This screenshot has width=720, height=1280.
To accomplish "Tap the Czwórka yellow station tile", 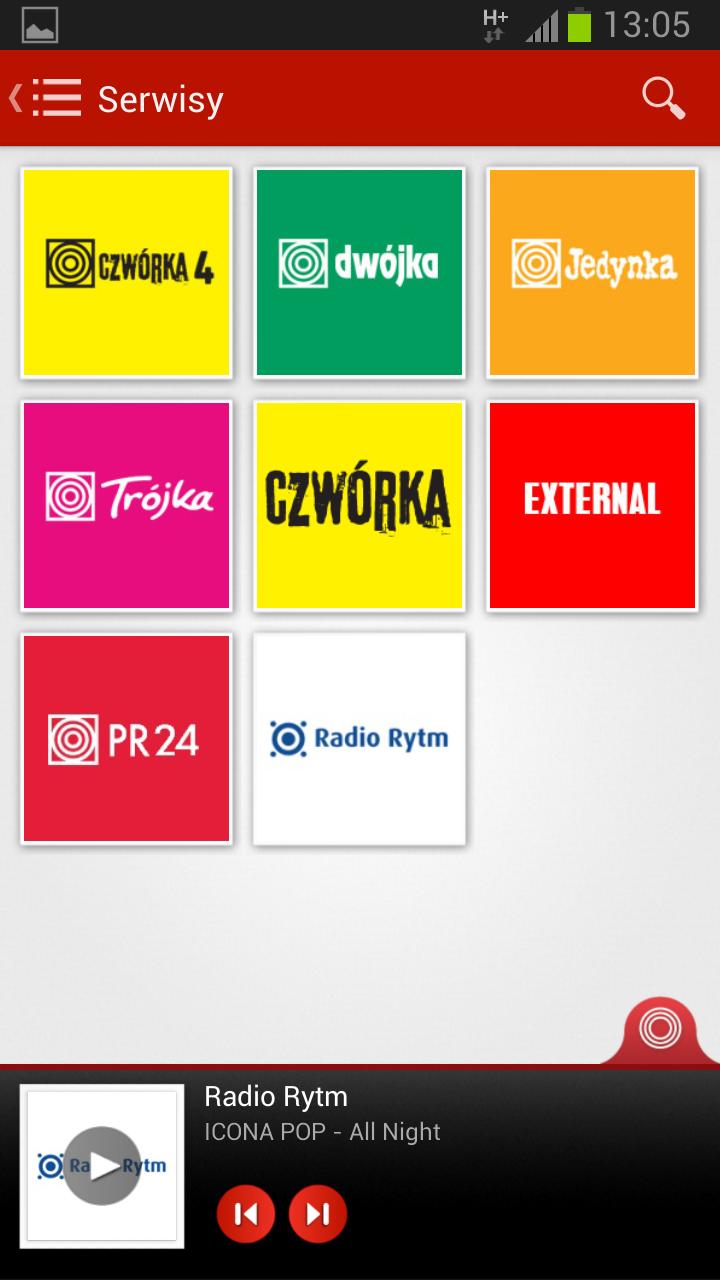I will (359, 505).
